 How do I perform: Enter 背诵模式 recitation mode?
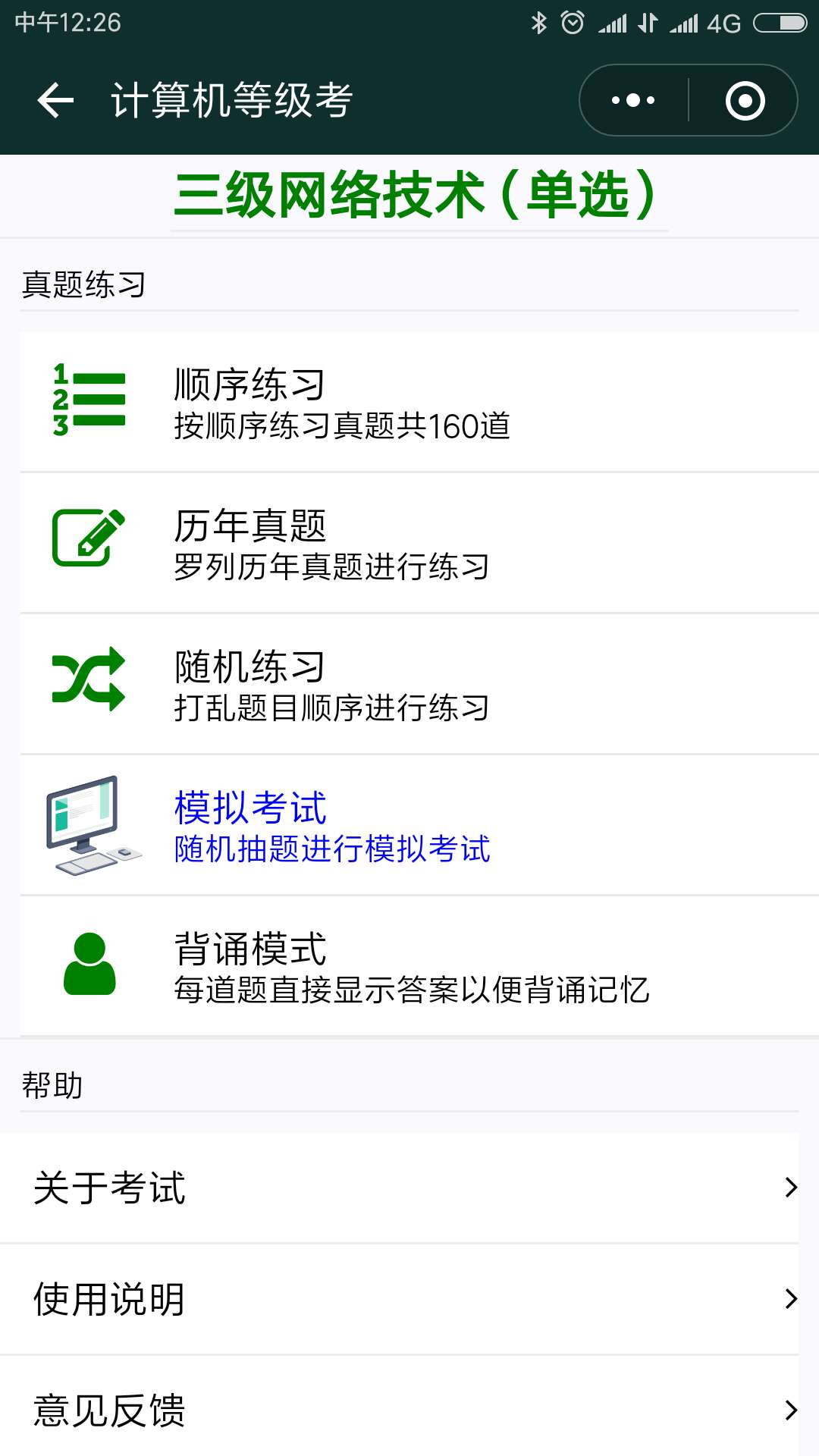[x=419, y=966]
